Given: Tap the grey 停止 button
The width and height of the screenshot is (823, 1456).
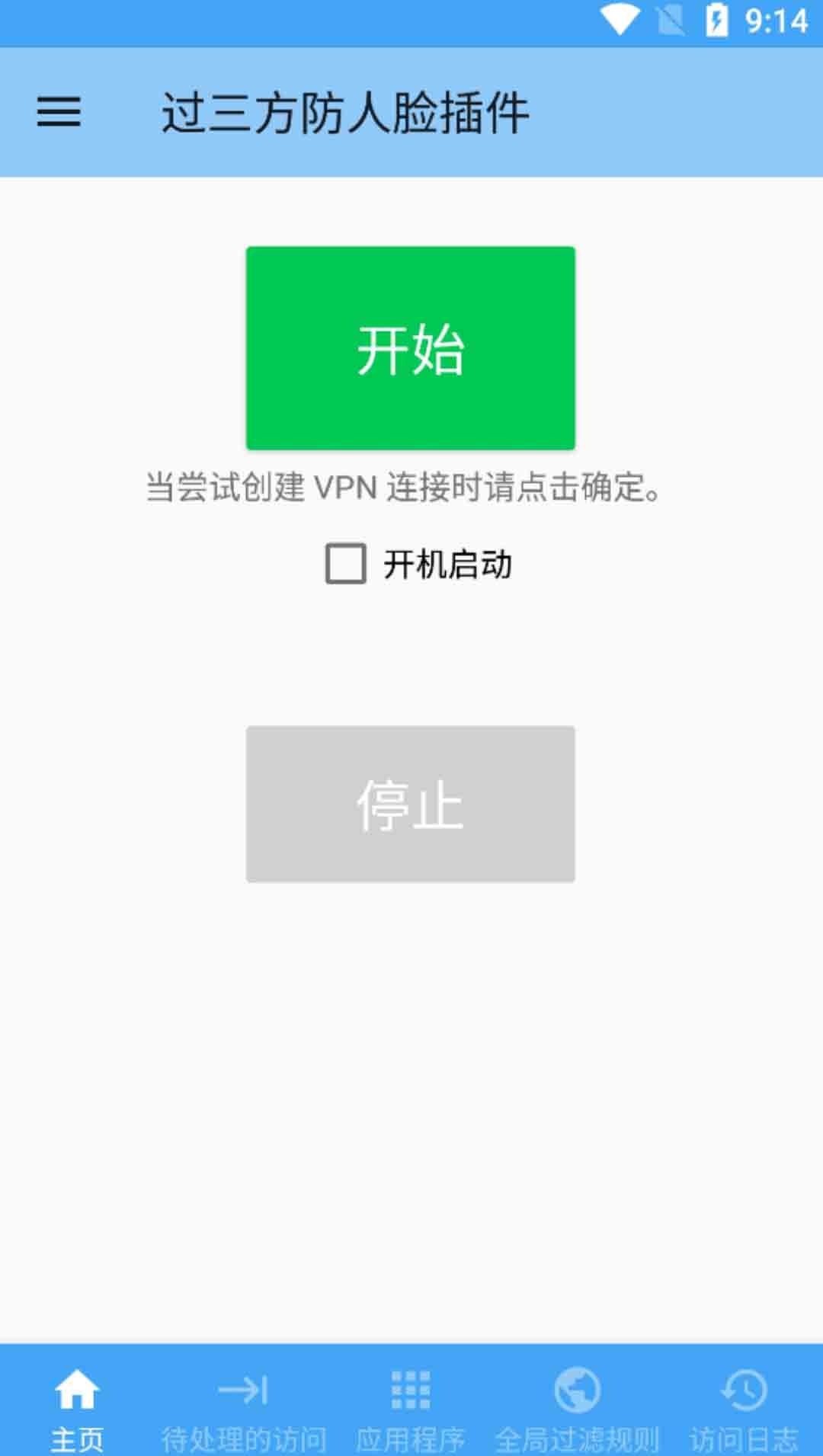Looking at the screenshot, I should 410,804.
